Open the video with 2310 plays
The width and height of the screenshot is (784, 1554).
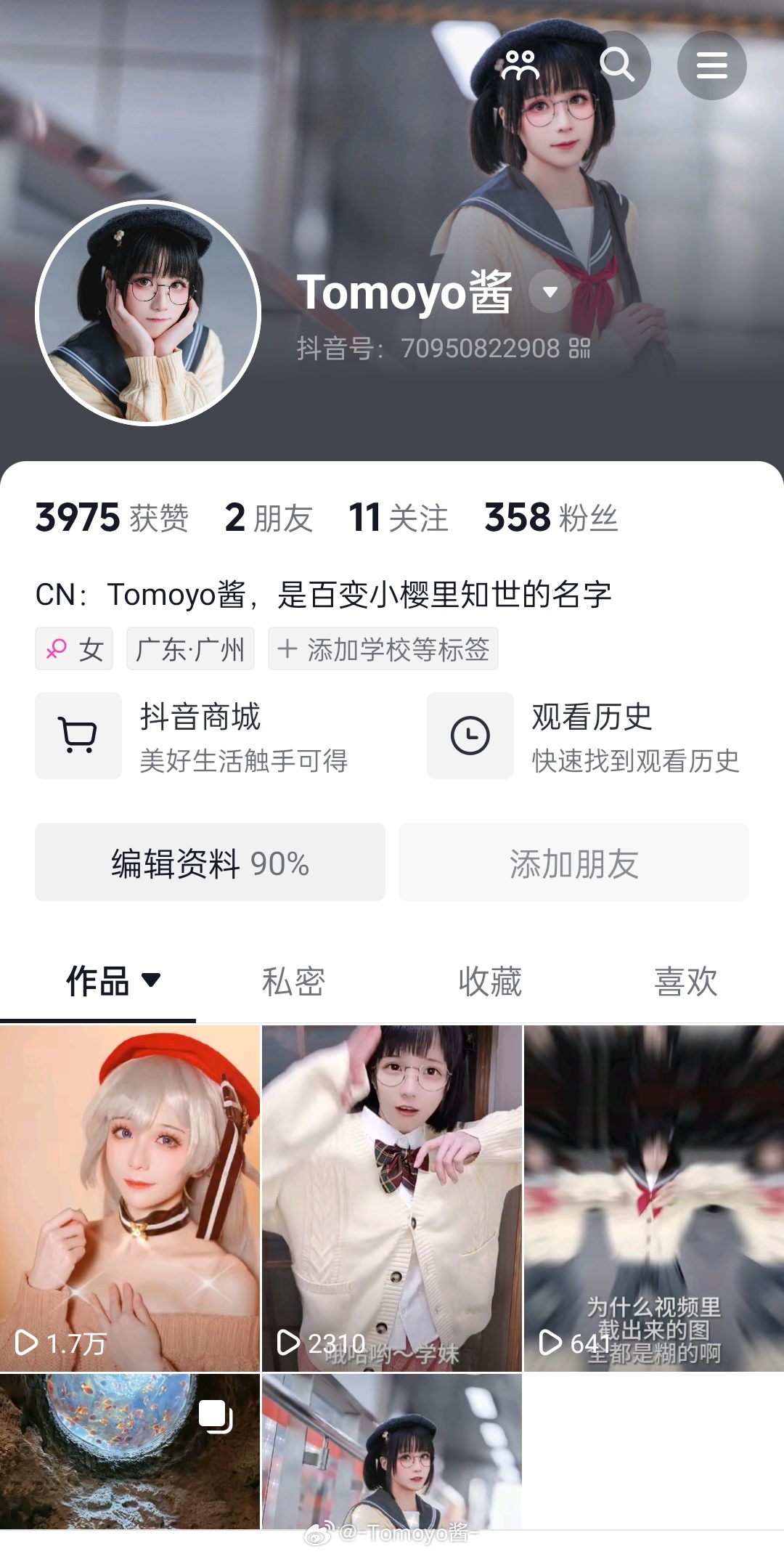tap(392, 1198)
